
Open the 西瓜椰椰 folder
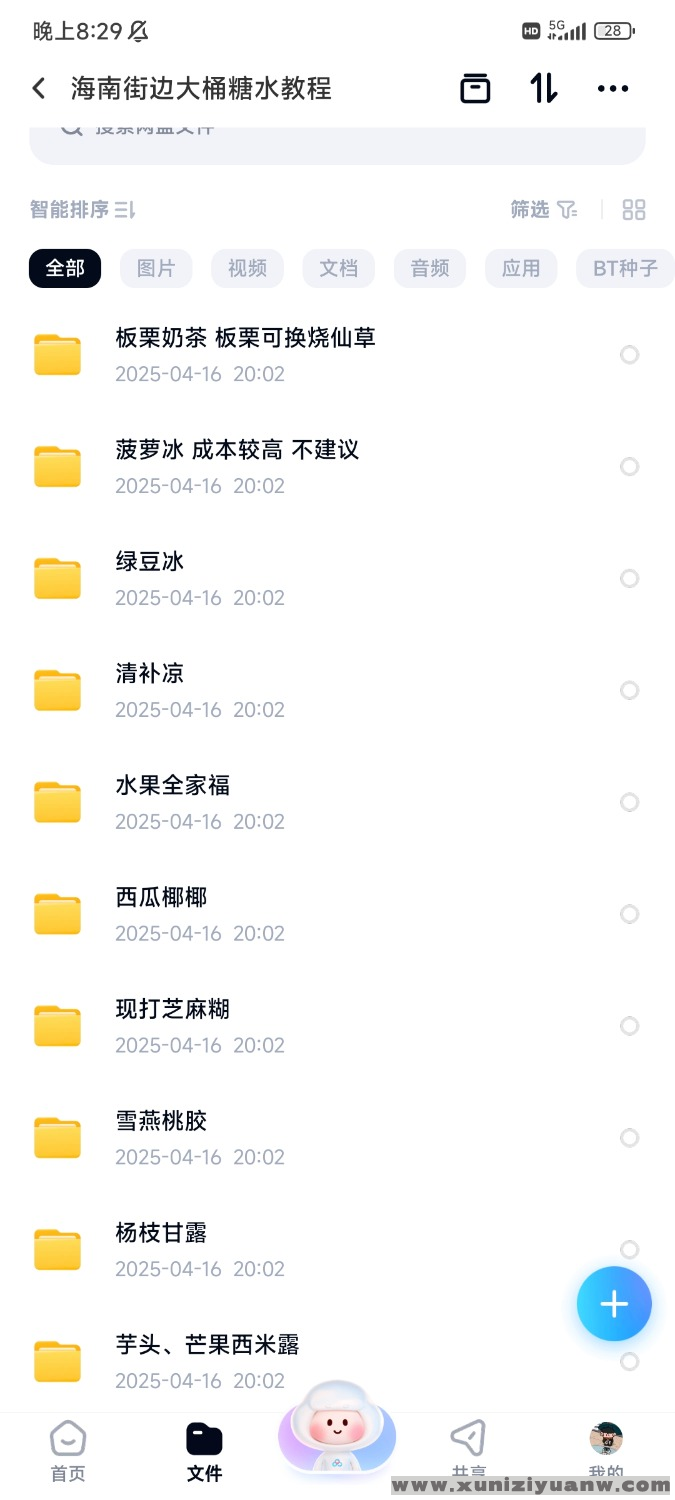(161, 914)
